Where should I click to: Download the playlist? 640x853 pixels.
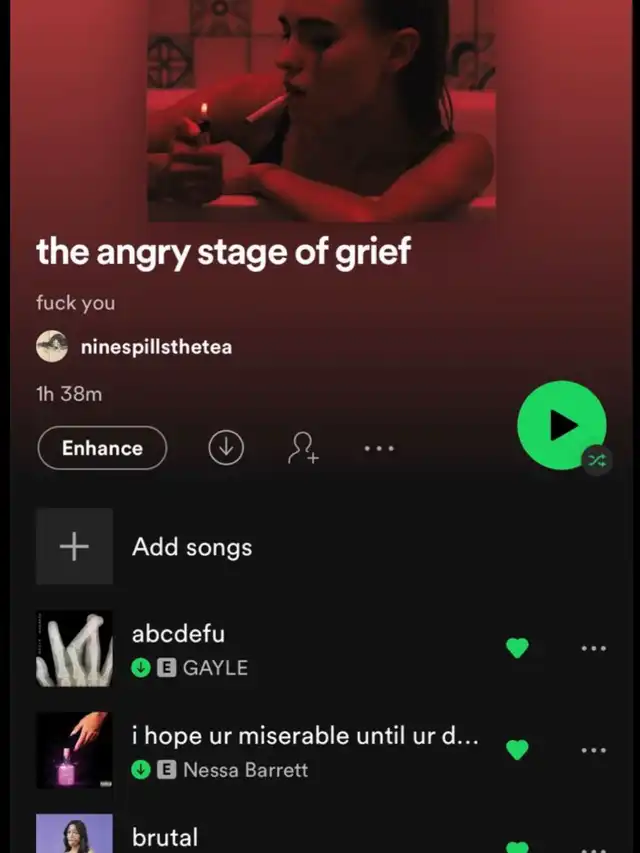(x=226, y=448)
